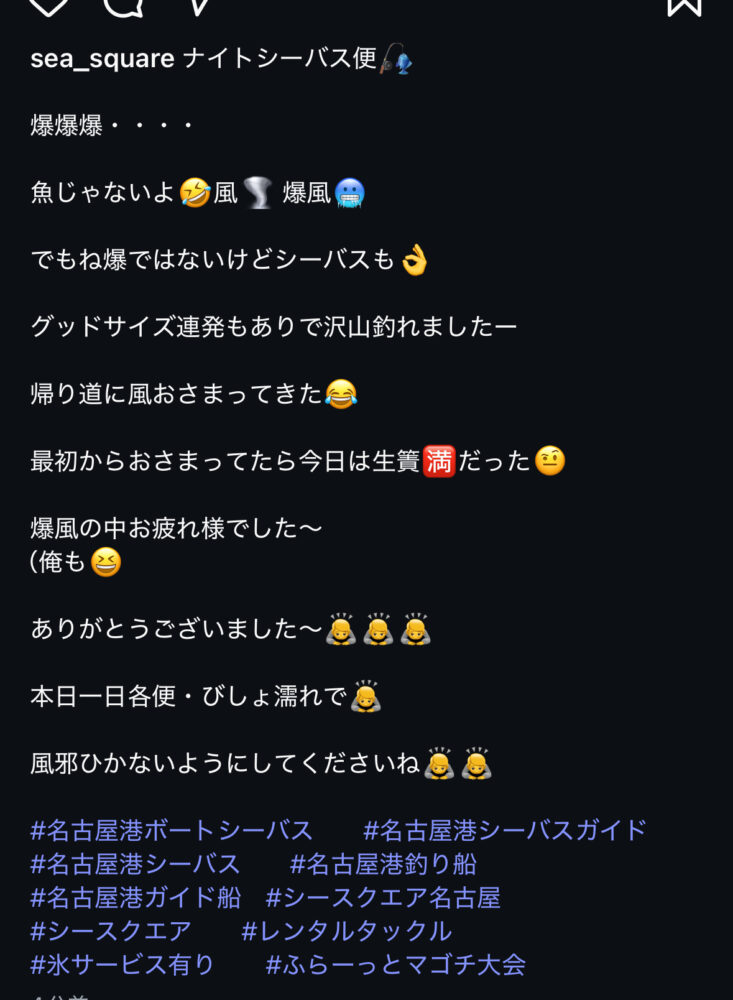Browse hashtag #ふらーっとマゴチ大会
The height and width of the screenshot is (1000, 733).
tap(396, 965)
